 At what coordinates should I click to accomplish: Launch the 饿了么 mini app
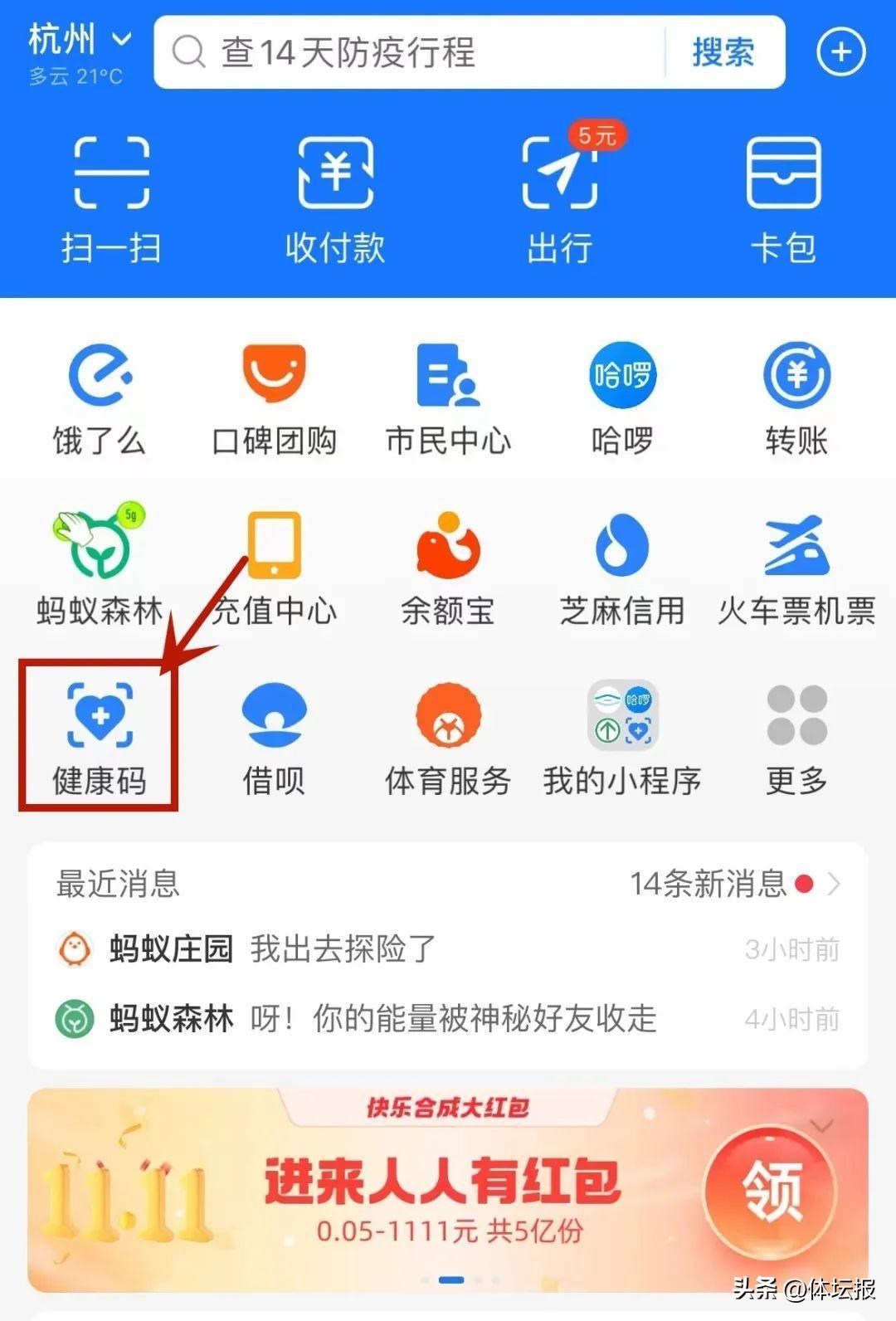coord(100,398)
